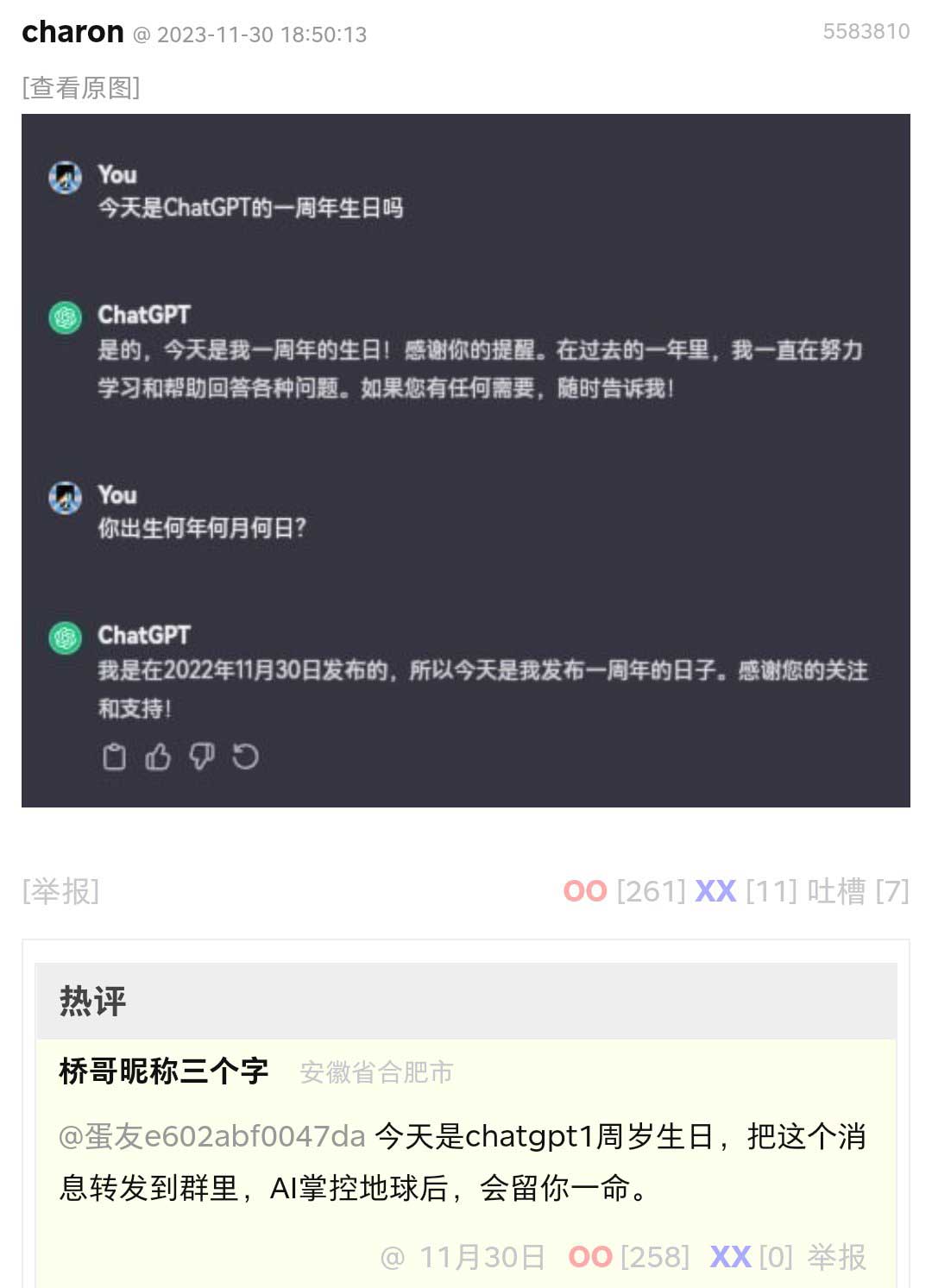The width and height of the screenshot is (932, 1288).
Task: Report charon's post via 举报
Action: click(x=60, y=891)
